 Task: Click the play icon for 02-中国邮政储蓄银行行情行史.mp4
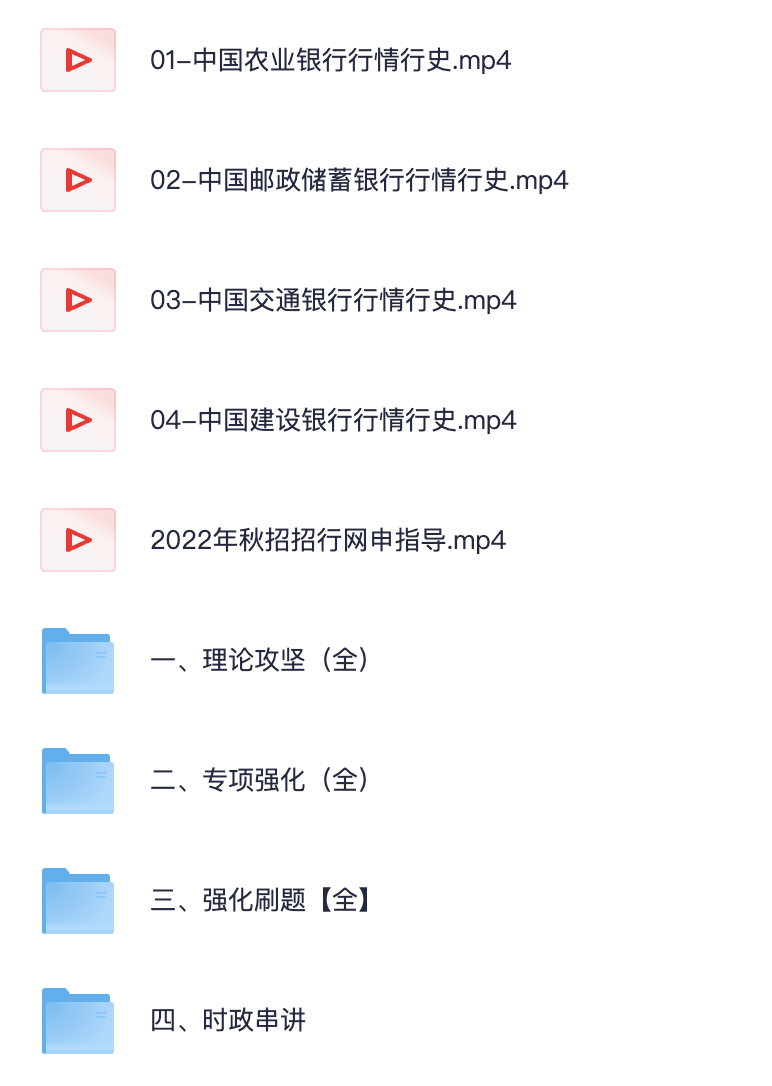[x=78, y=180]
